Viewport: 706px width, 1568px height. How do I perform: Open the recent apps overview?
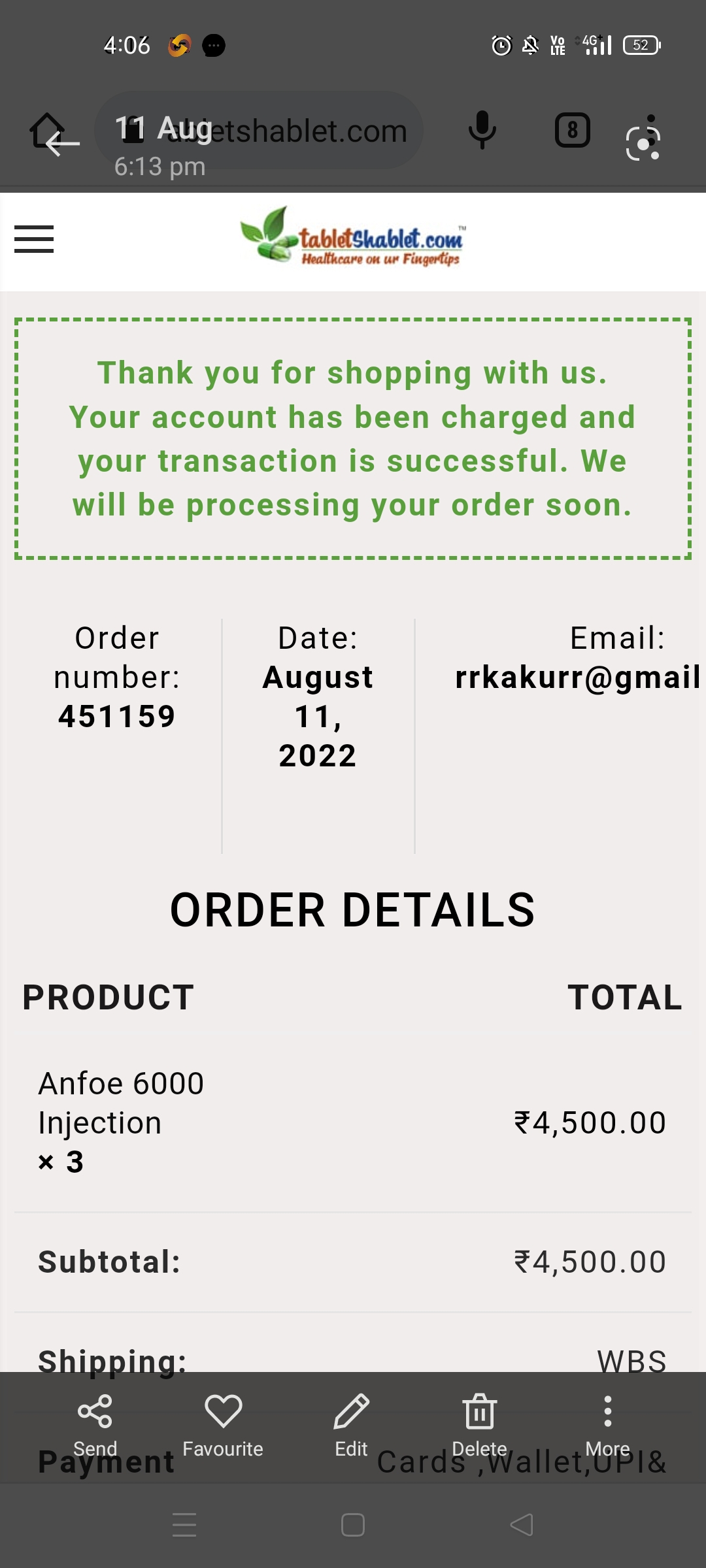[x=184, y=1525]
